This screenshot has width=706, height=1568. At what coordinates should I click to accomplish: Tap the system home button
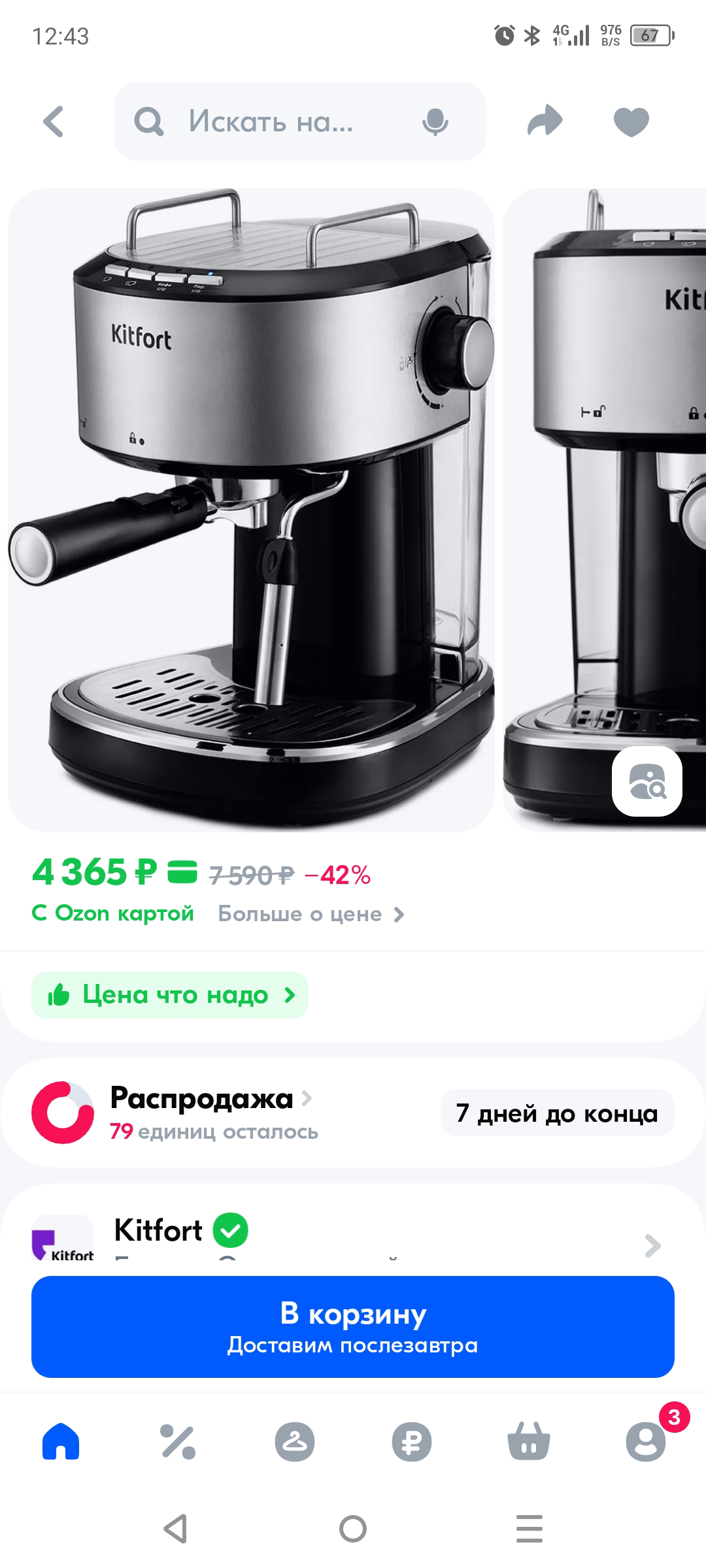(353, 1529)
